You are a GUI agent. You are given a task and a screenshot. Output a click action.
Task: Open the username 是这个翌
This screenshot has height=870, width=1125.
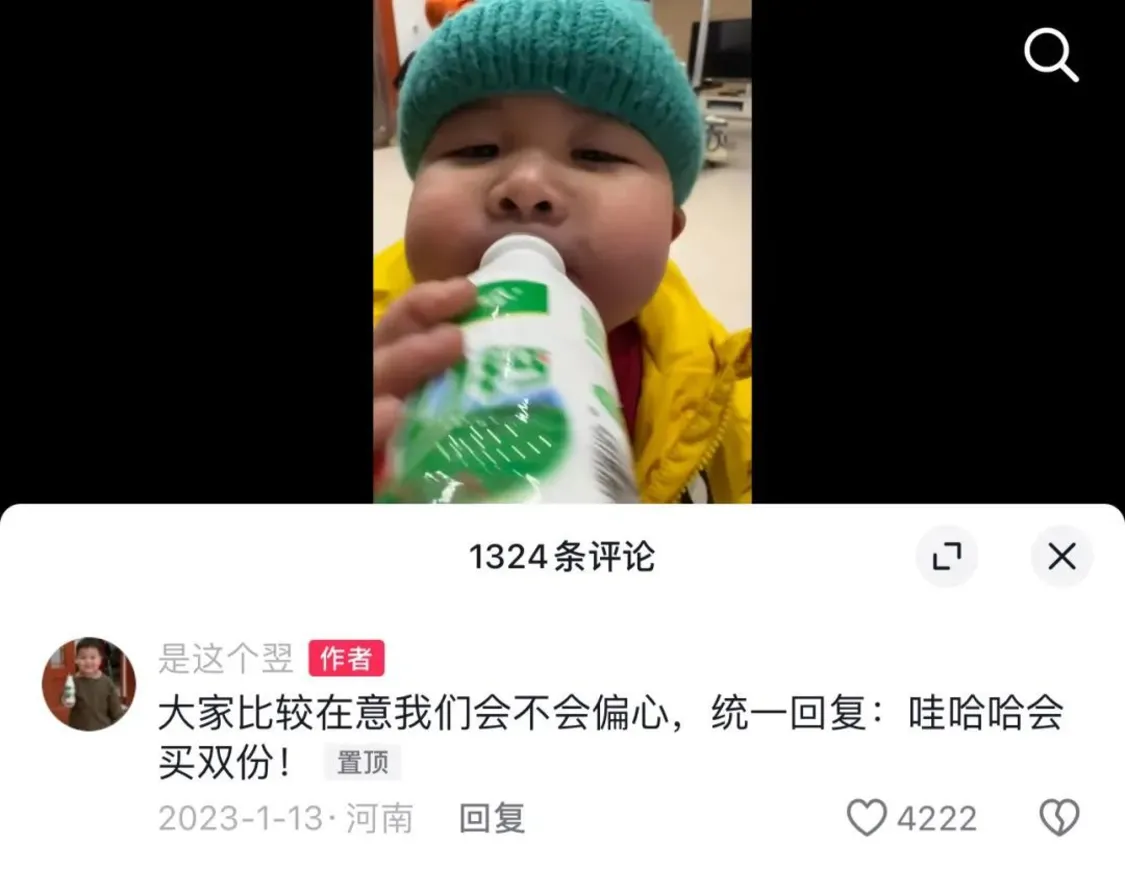click(226, 658)
